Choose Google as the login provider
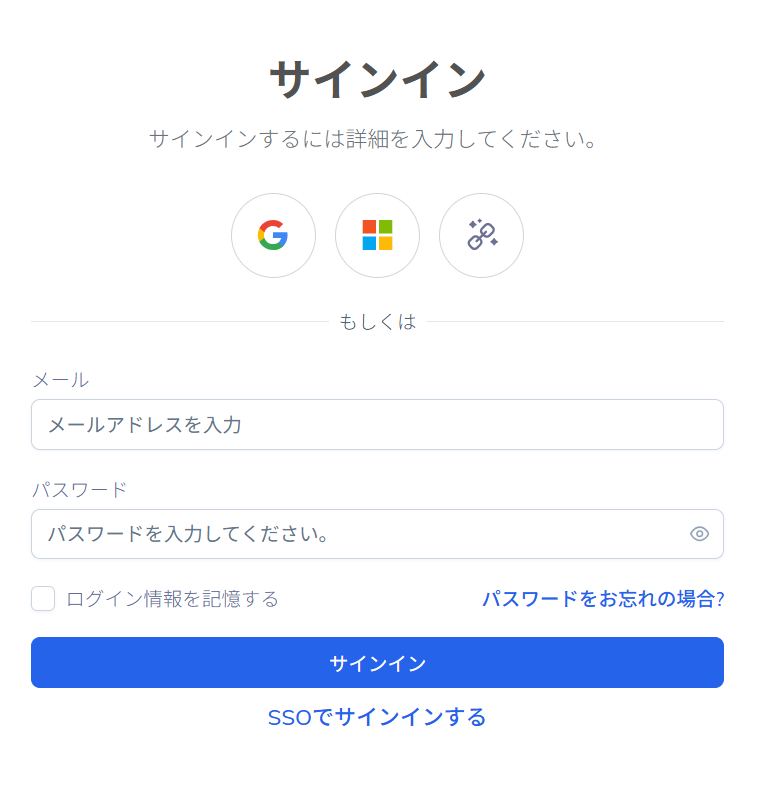 (x=273, y=235)
